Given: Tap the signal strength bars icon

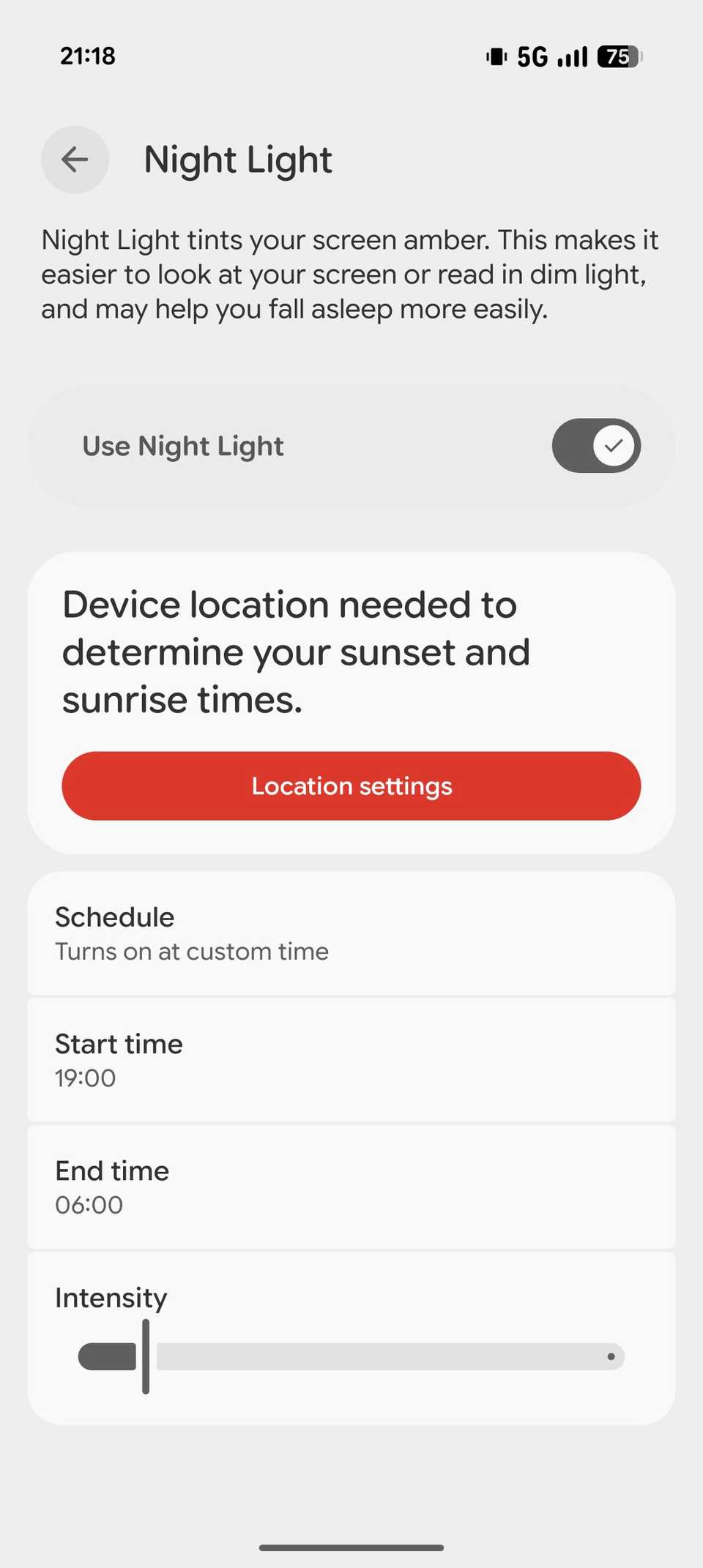Looking at the screenshot, I should coord(572,56).
